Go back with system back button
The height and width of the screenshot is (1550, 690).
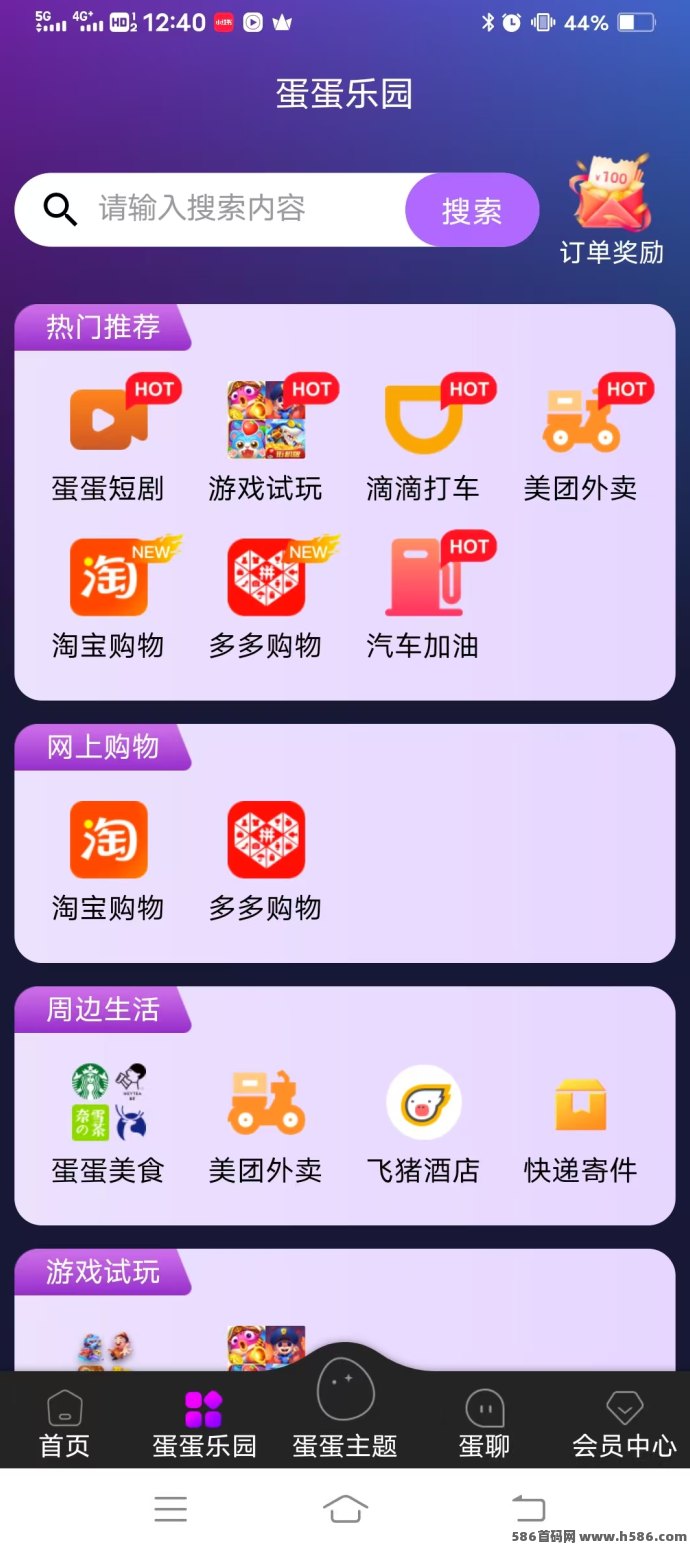point(528,1508)
